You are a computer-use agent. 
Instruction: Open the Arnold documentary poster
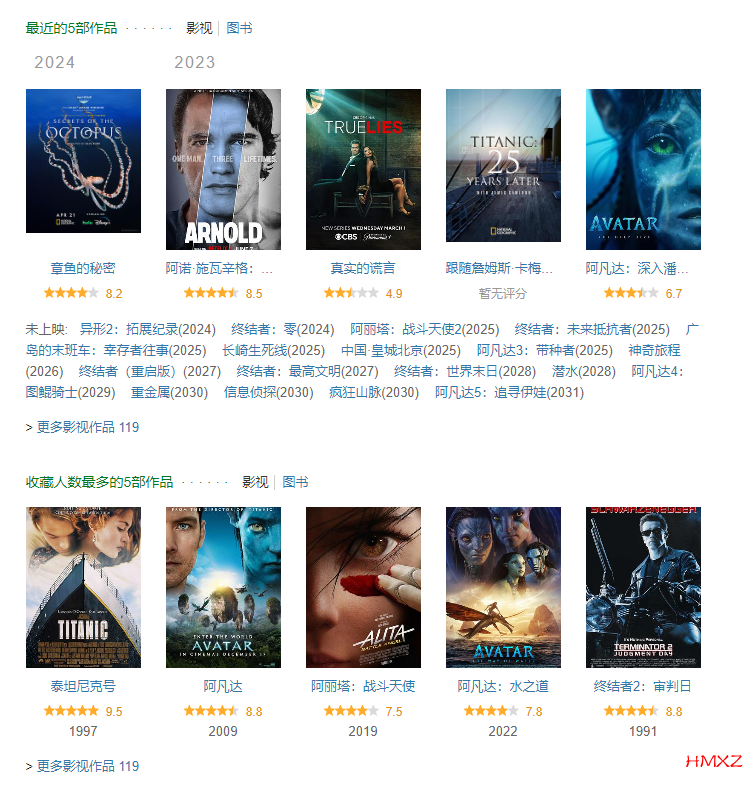[223, 169]
